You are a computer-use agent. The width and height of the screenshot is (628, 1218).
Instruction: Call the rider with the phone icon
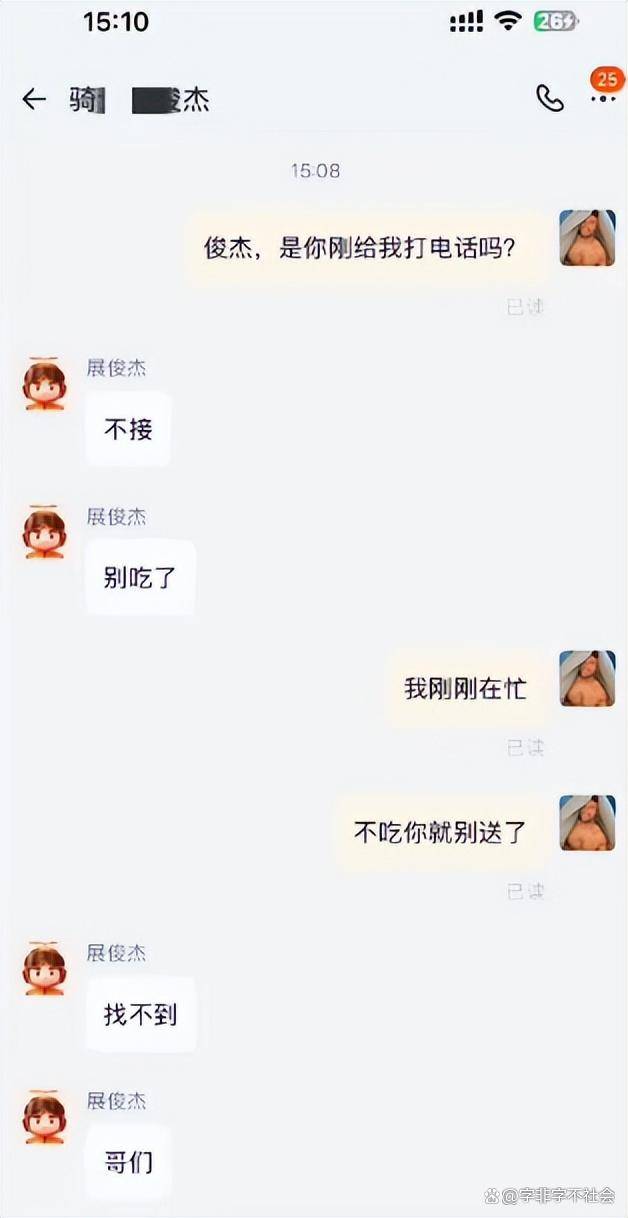tap(549, 98)
